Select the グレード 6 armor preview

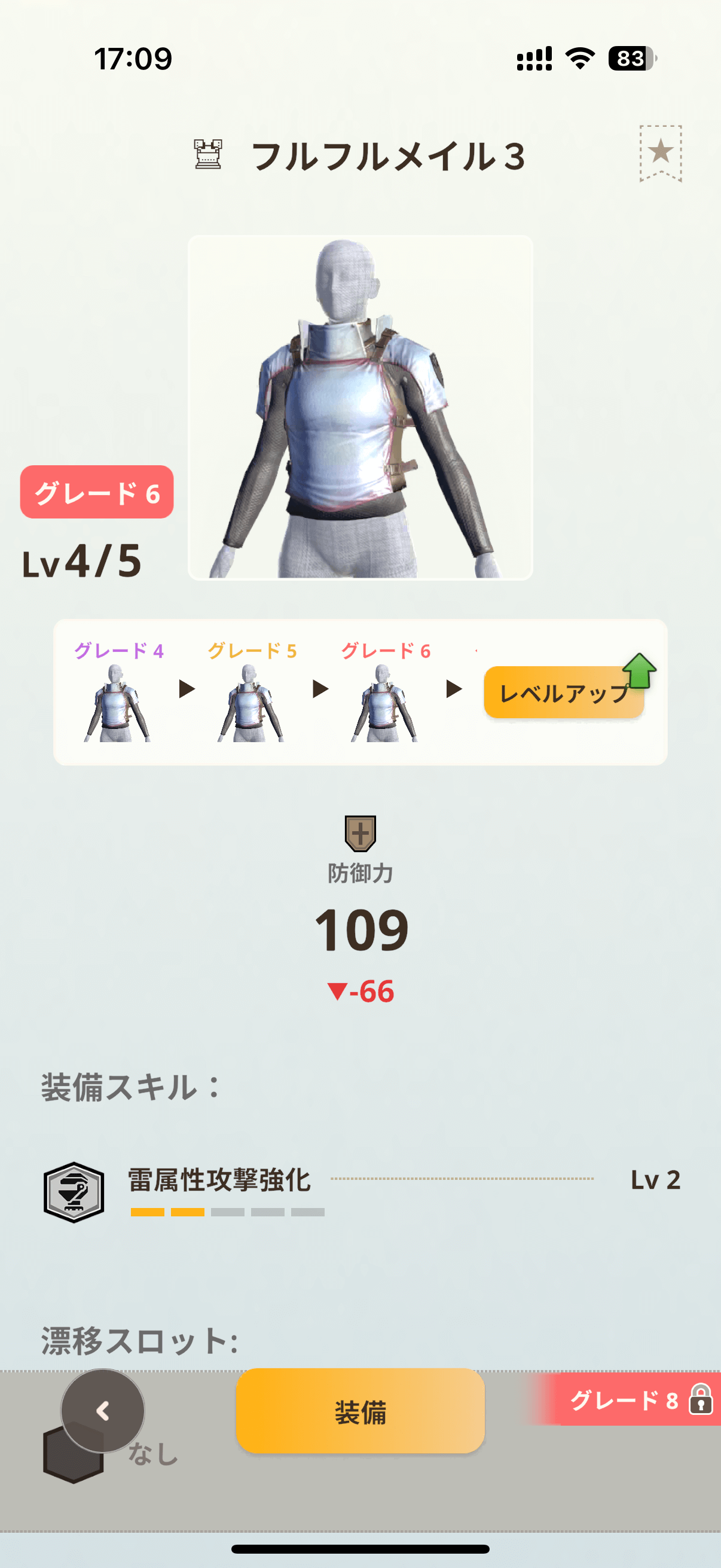click(385, 691)
